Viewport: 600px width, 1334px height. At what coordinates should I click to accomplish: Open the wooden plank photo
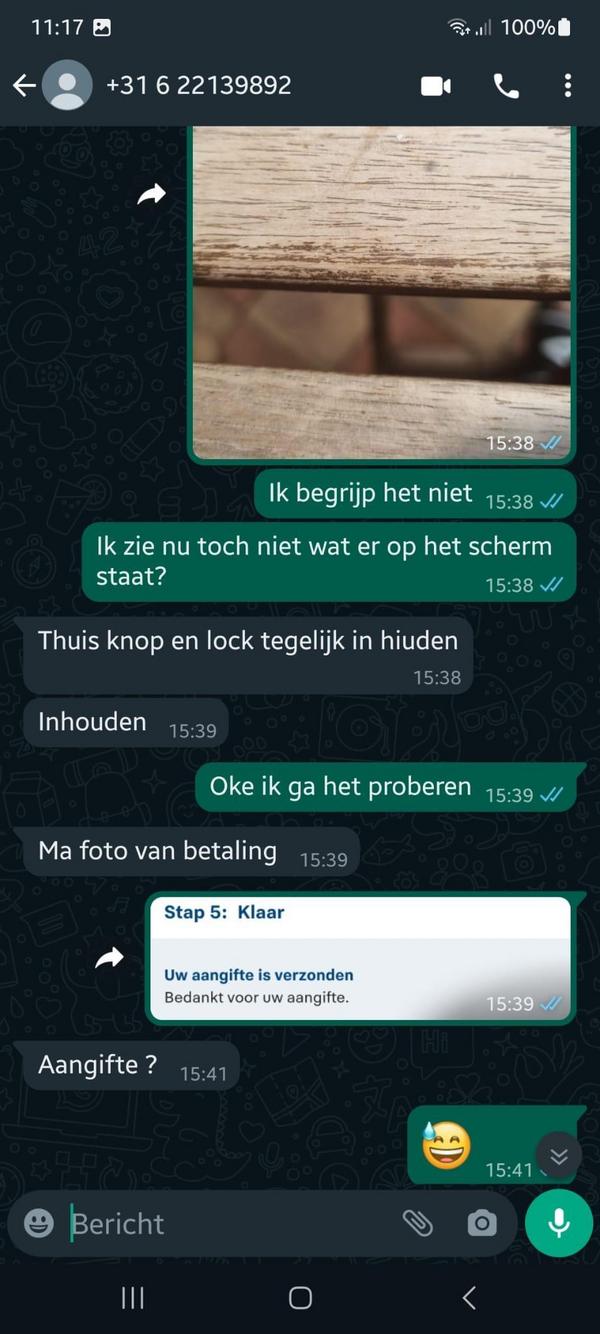click(381, 290)
